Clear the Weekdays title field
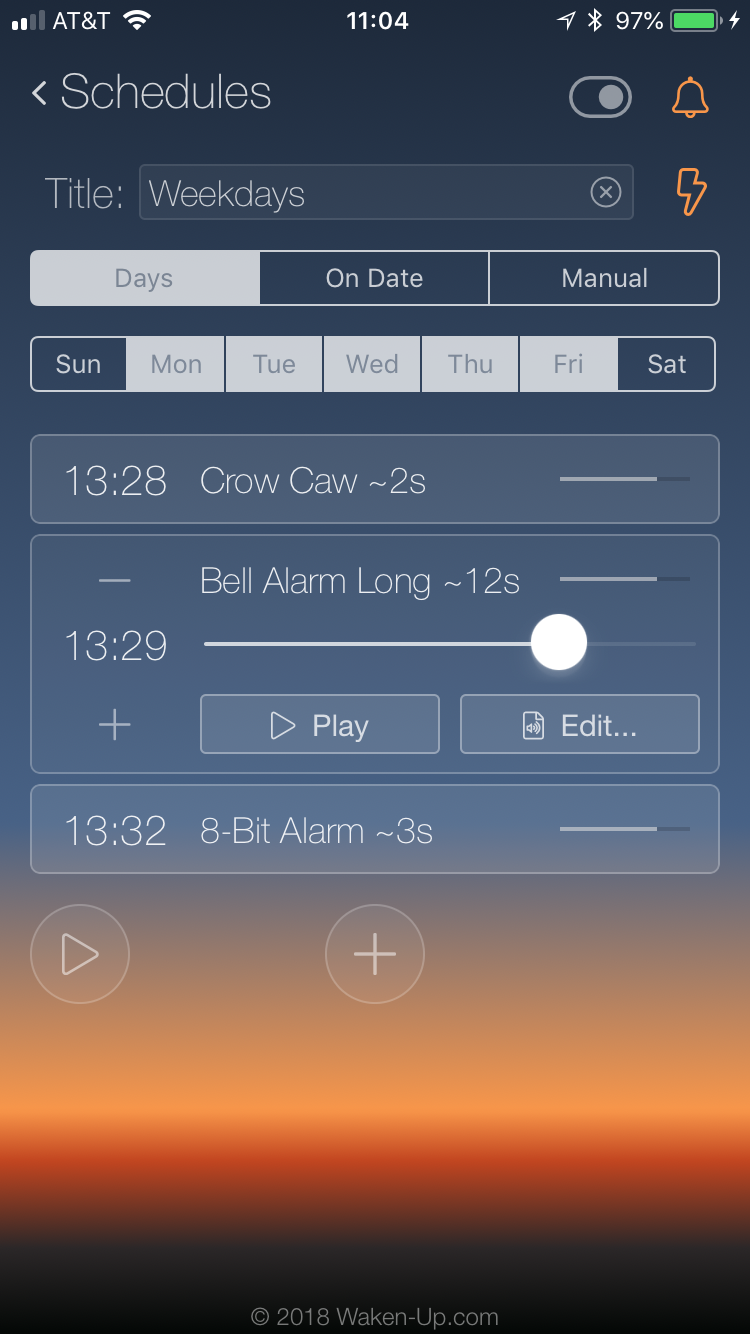The height and width of the screenshot is (1334, 750). click(606, 192)
